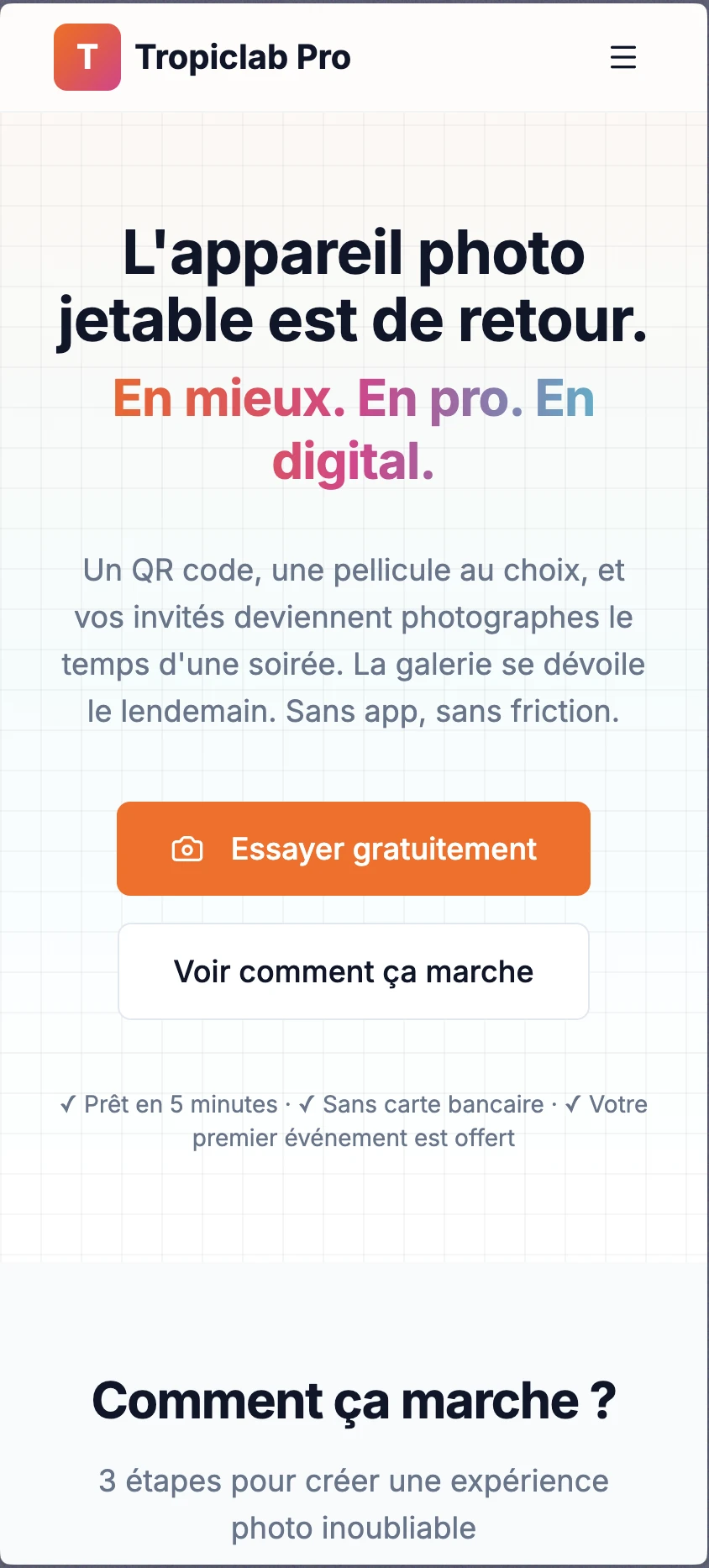Click the main headline about the appareil photo jetable
The image size is (709, 1568).
[x=354, y=287]
